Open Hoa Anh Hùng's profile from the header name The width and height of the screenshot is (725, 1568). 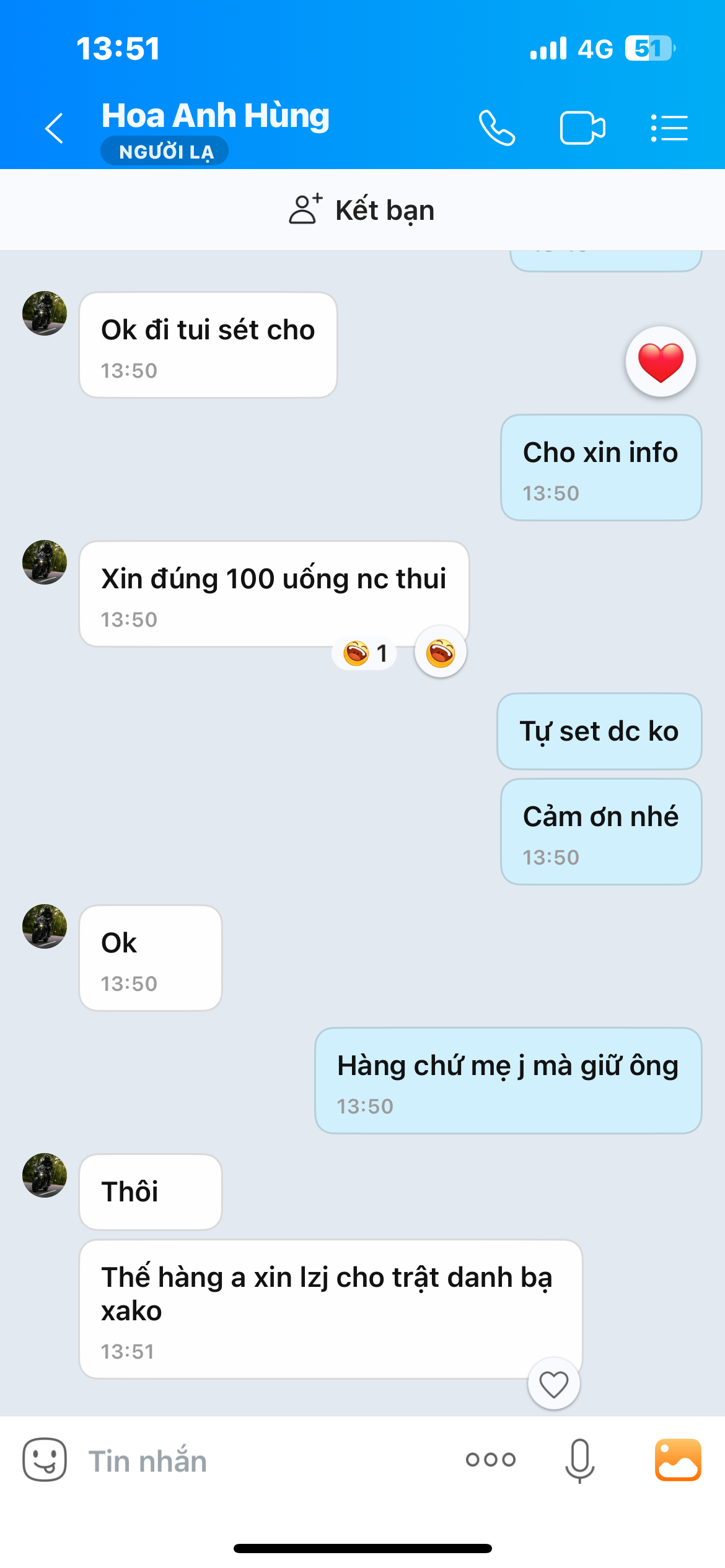(215, 116)
